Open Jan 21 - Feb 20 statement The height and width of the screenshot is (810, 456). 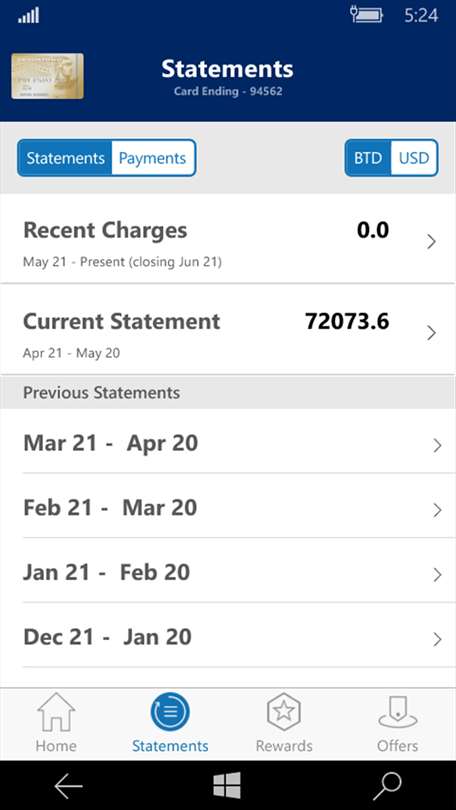228,572
